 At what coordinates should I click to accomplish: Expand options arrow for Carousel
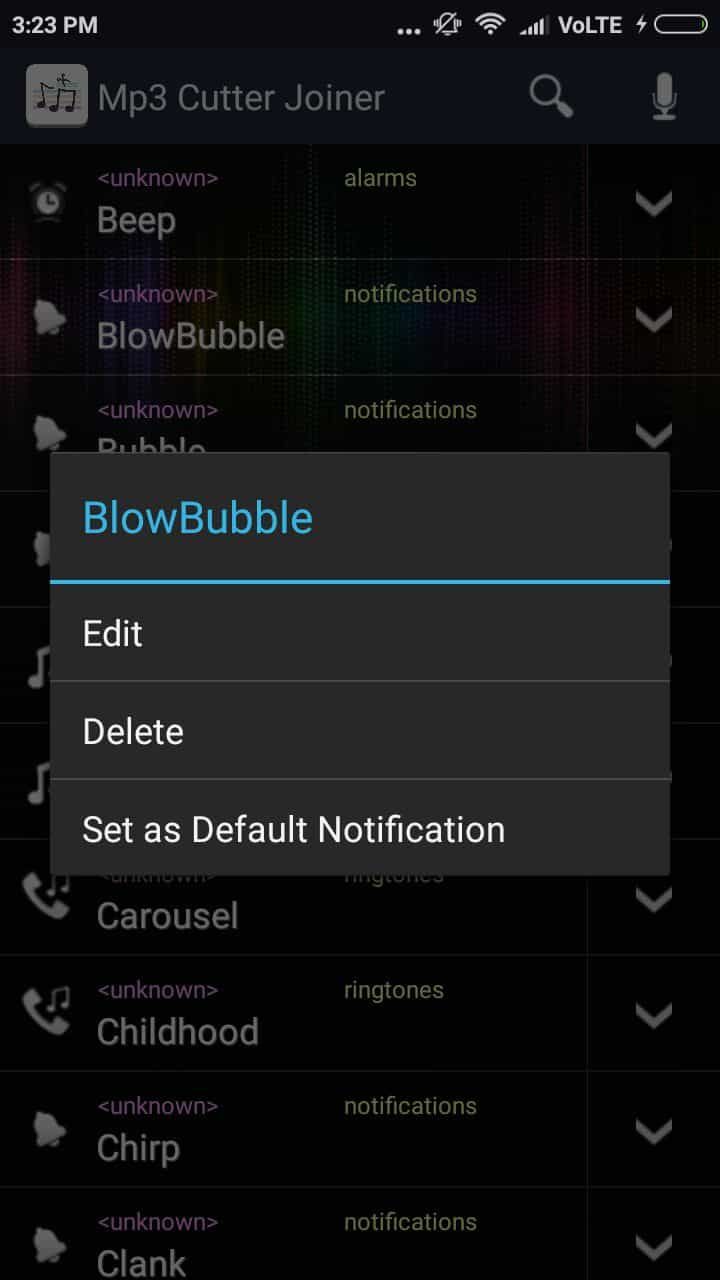point(654,899)
